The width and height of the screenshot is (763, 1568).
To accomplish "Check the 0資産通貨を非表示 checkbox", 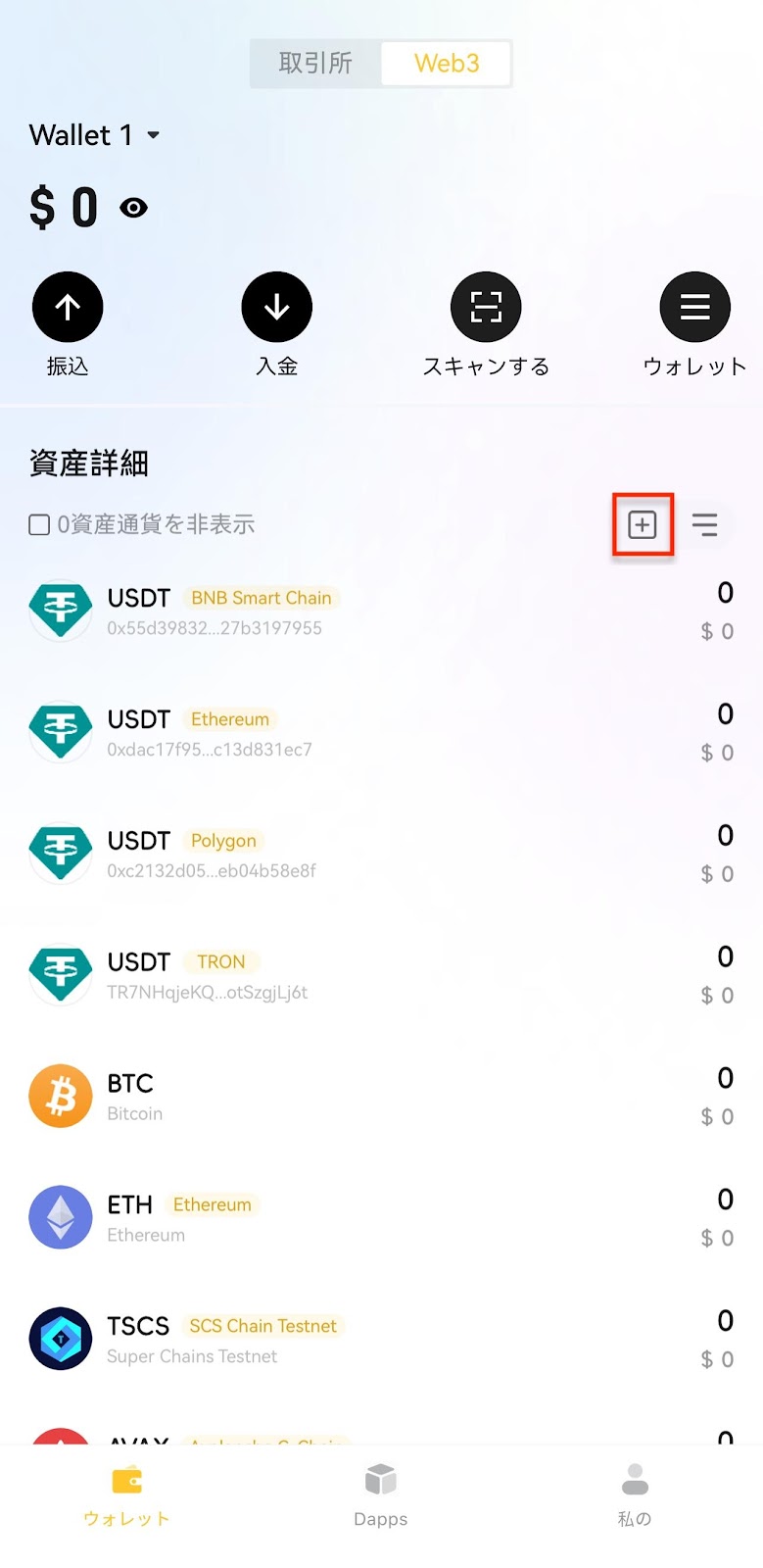I will click(39, 525).
